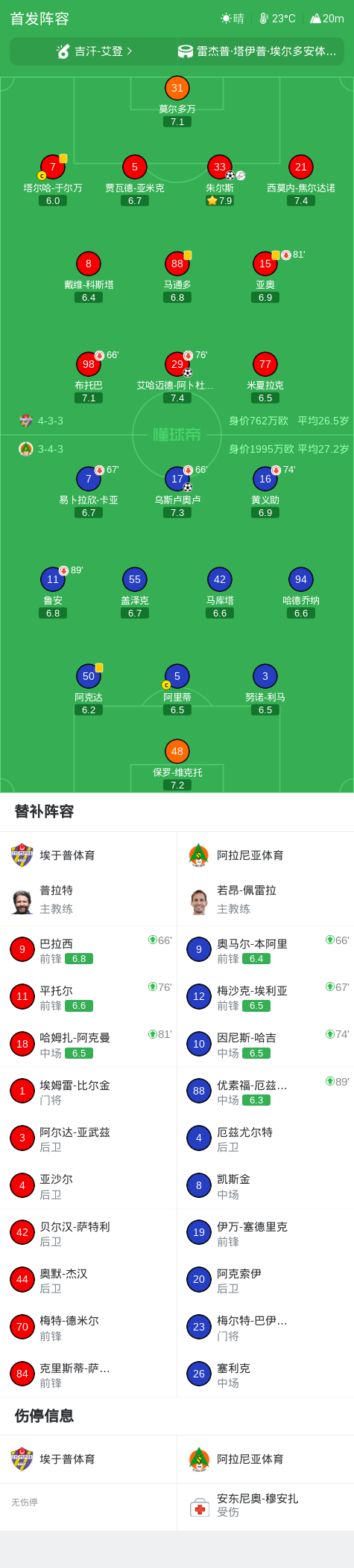Open coach 普拉特 profile
The width and height of the screenshot is (354, 1568).
pyautogui.click(x=89, y=899)
